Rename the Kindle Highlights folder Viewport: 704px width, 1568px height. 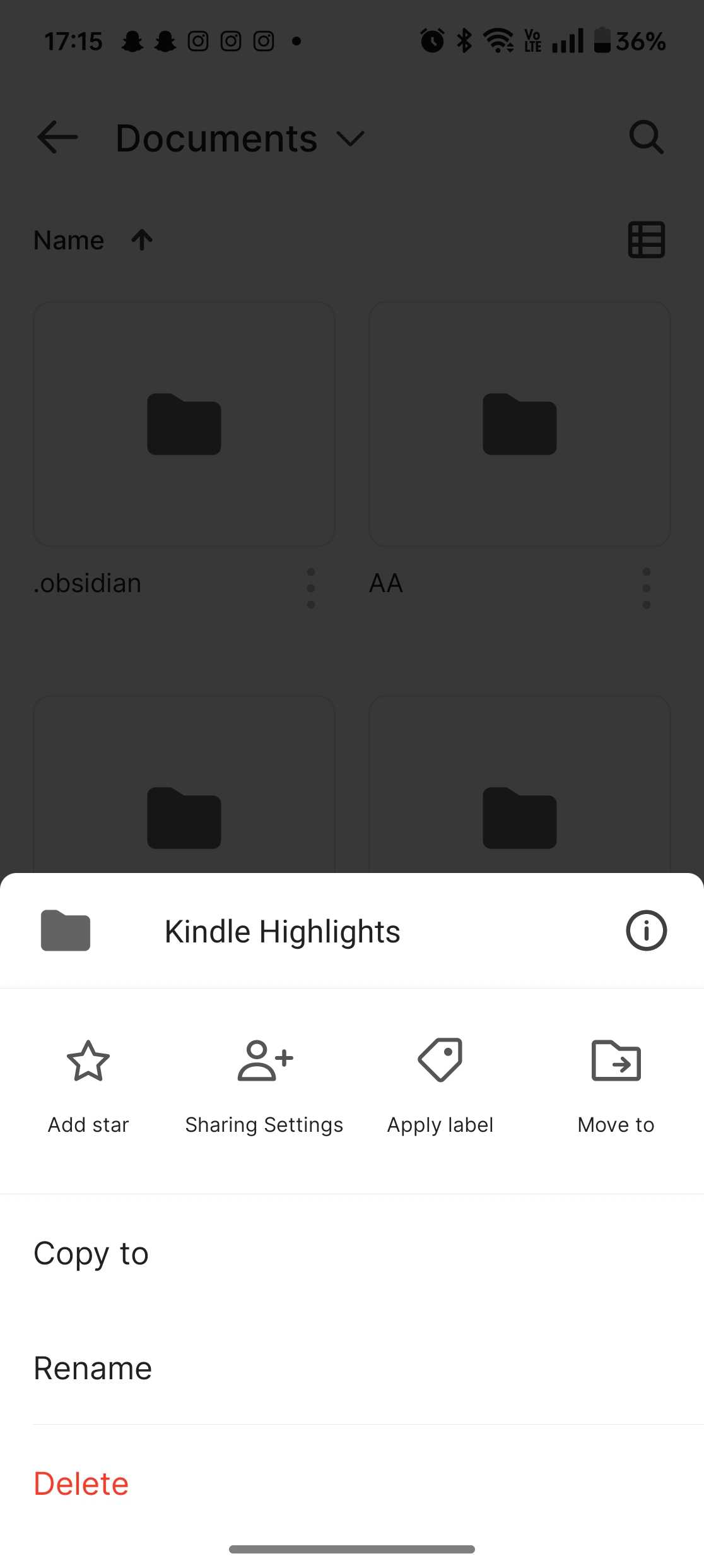click(352, 1368)
